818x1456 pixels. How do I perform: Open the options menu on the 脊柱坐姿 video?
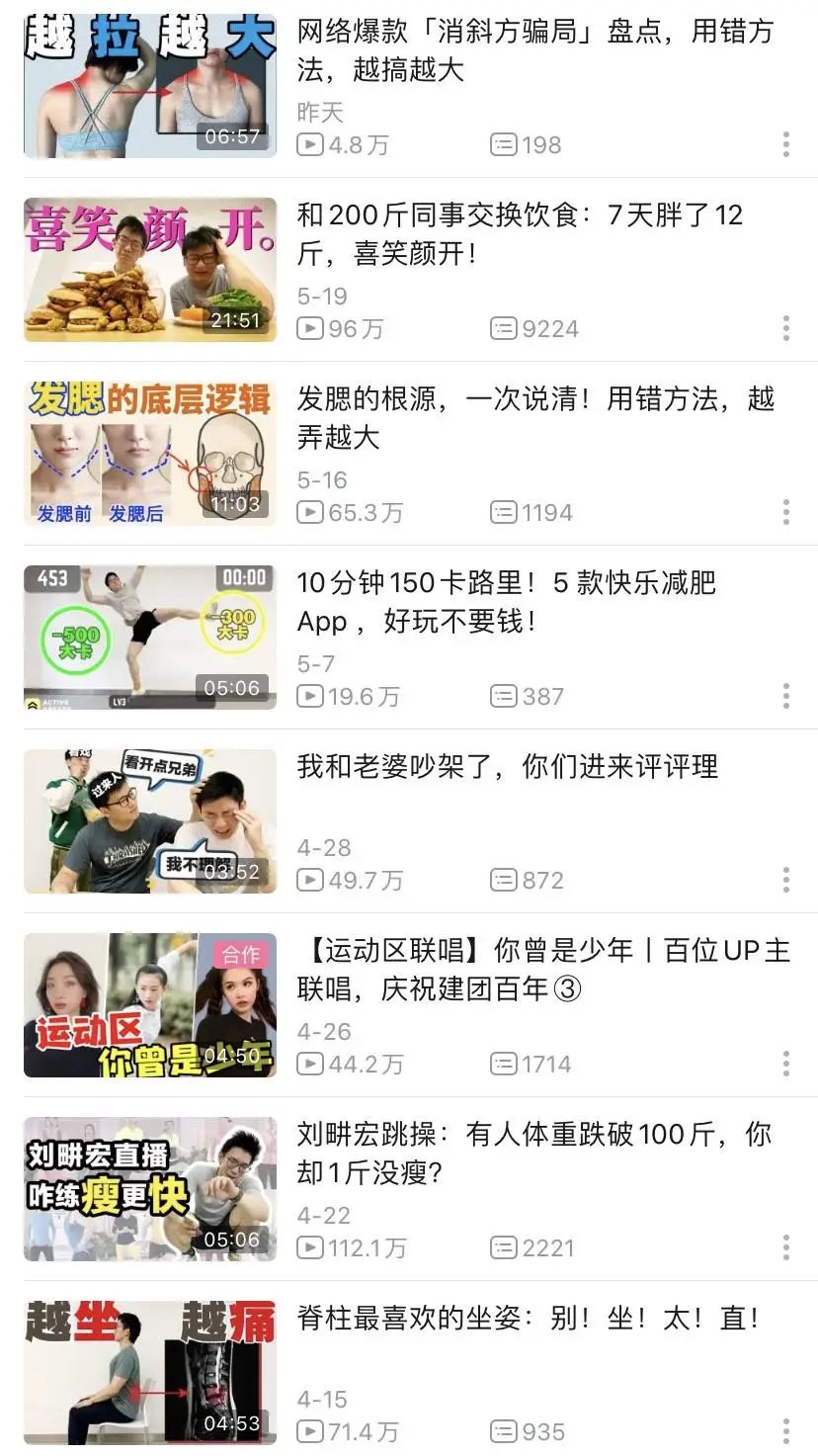pos(785,1430)
